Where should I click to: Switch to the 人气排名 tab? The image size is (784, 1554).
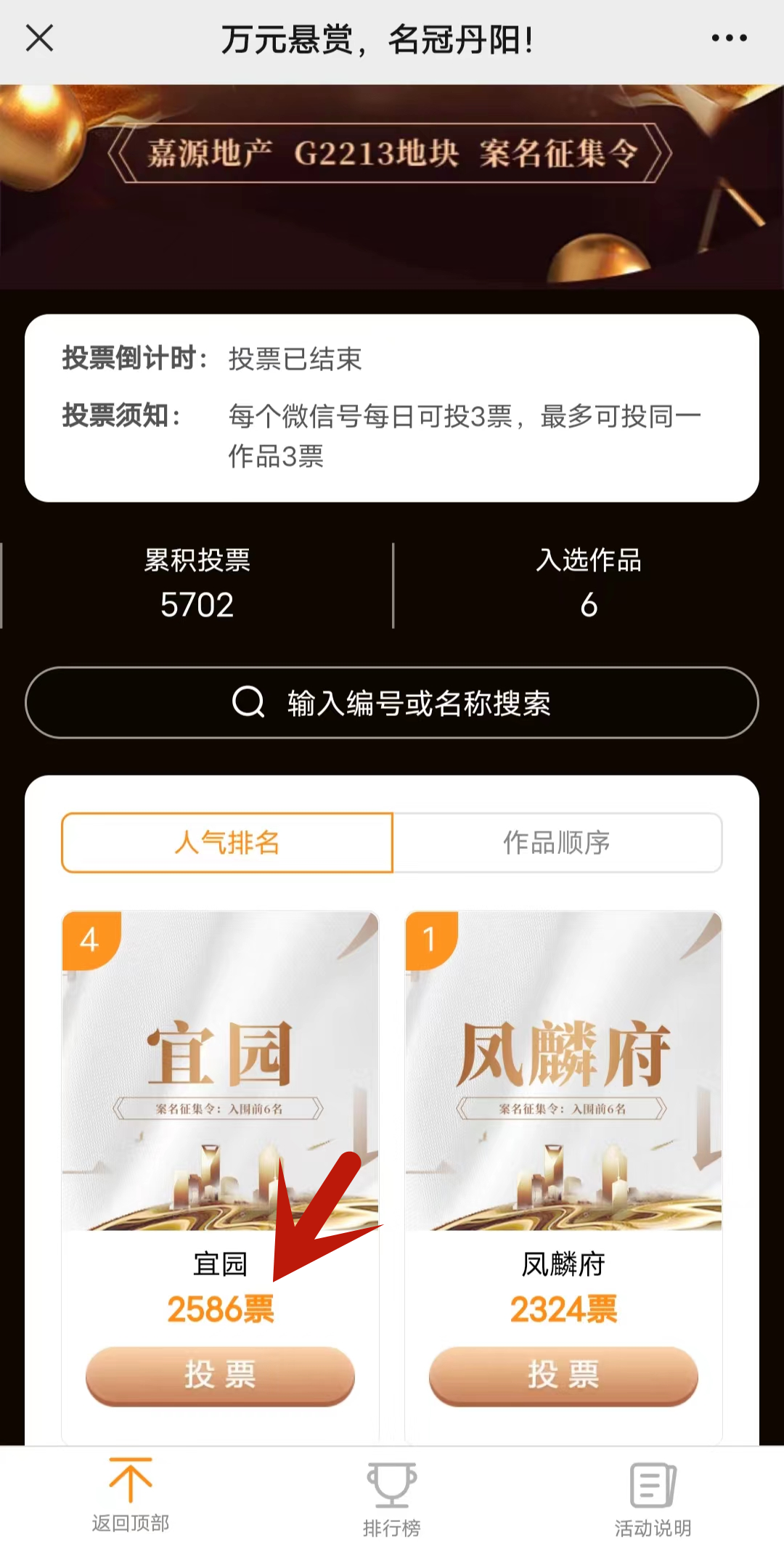[227, 842]
